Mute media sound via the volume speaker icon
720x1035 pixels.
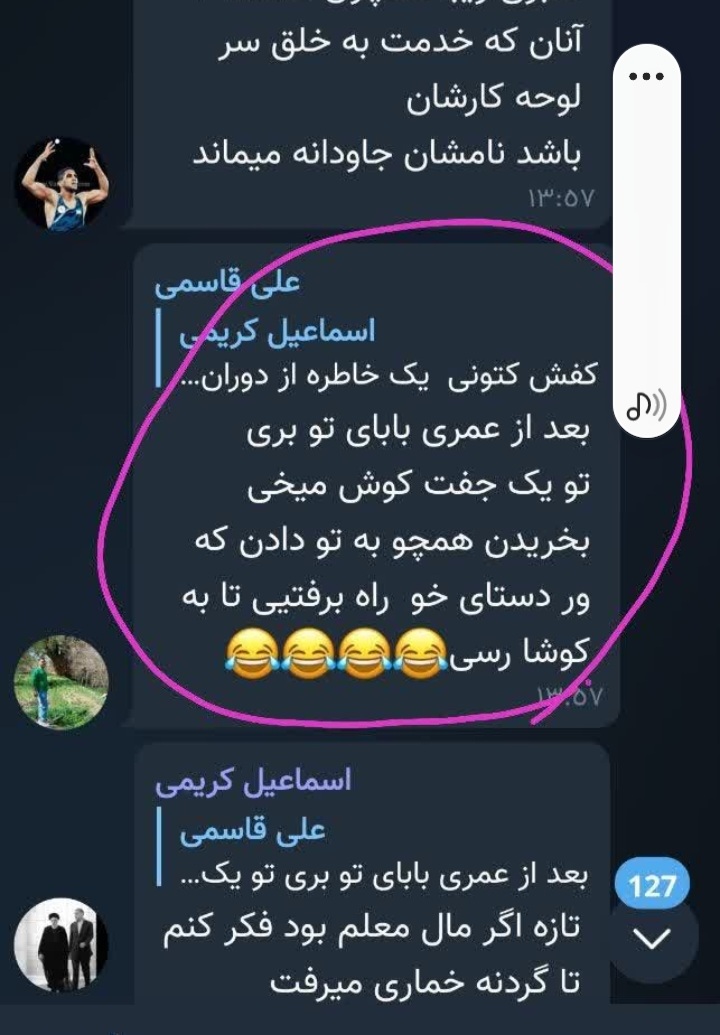[x=647, y=403]
